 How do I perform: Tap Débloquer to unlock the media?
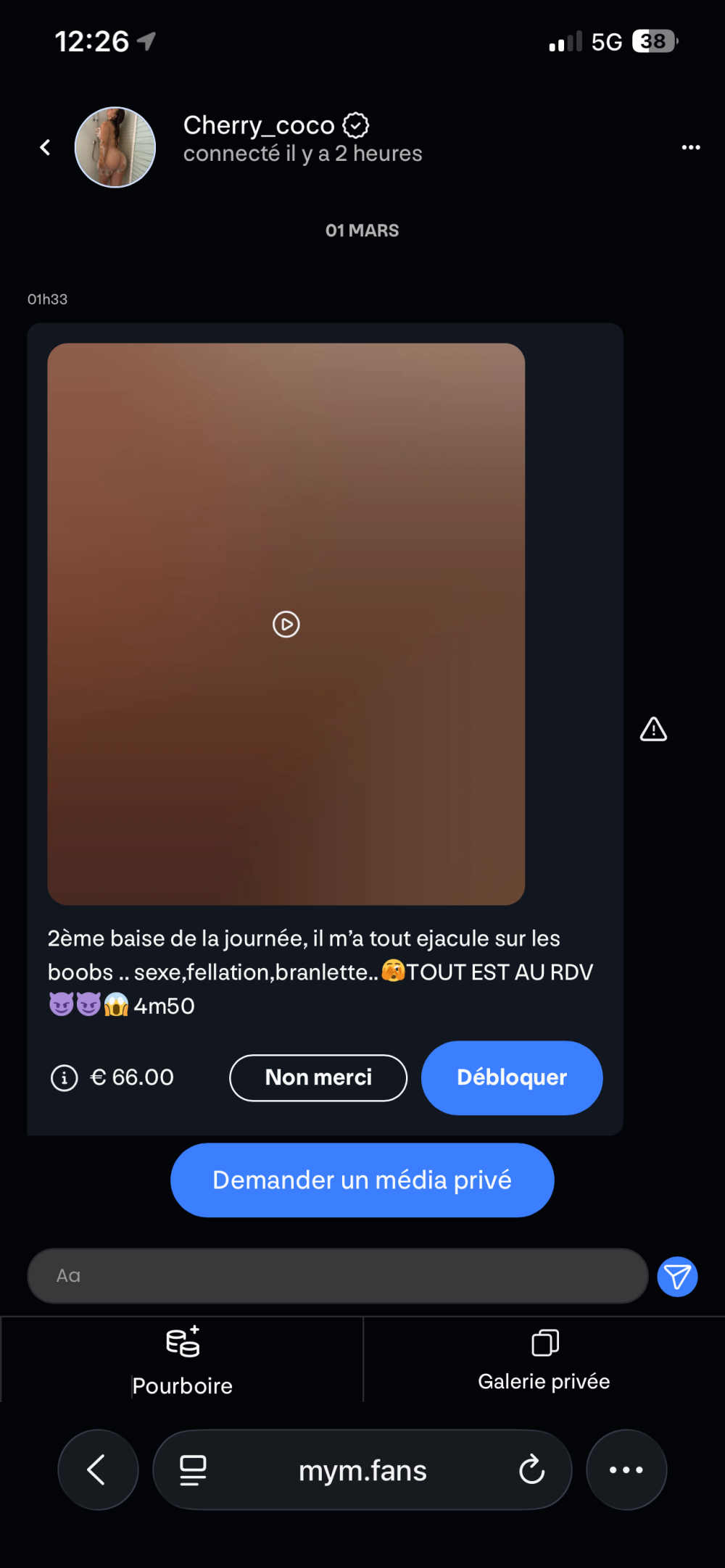tap(512, 1078)
